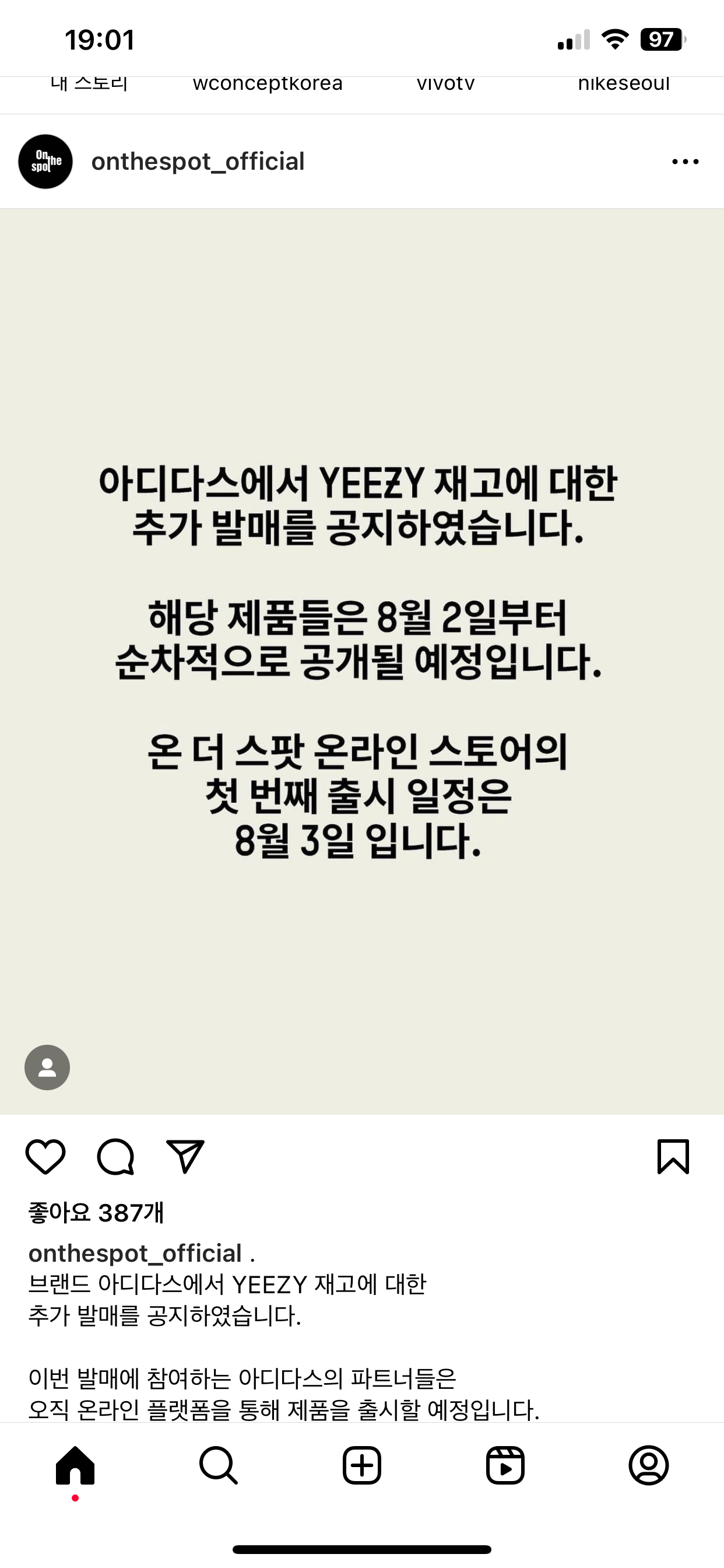Screen dimensions: 724x1568
Task: Create a new post with plus tab
Action: click(362, 1465)
